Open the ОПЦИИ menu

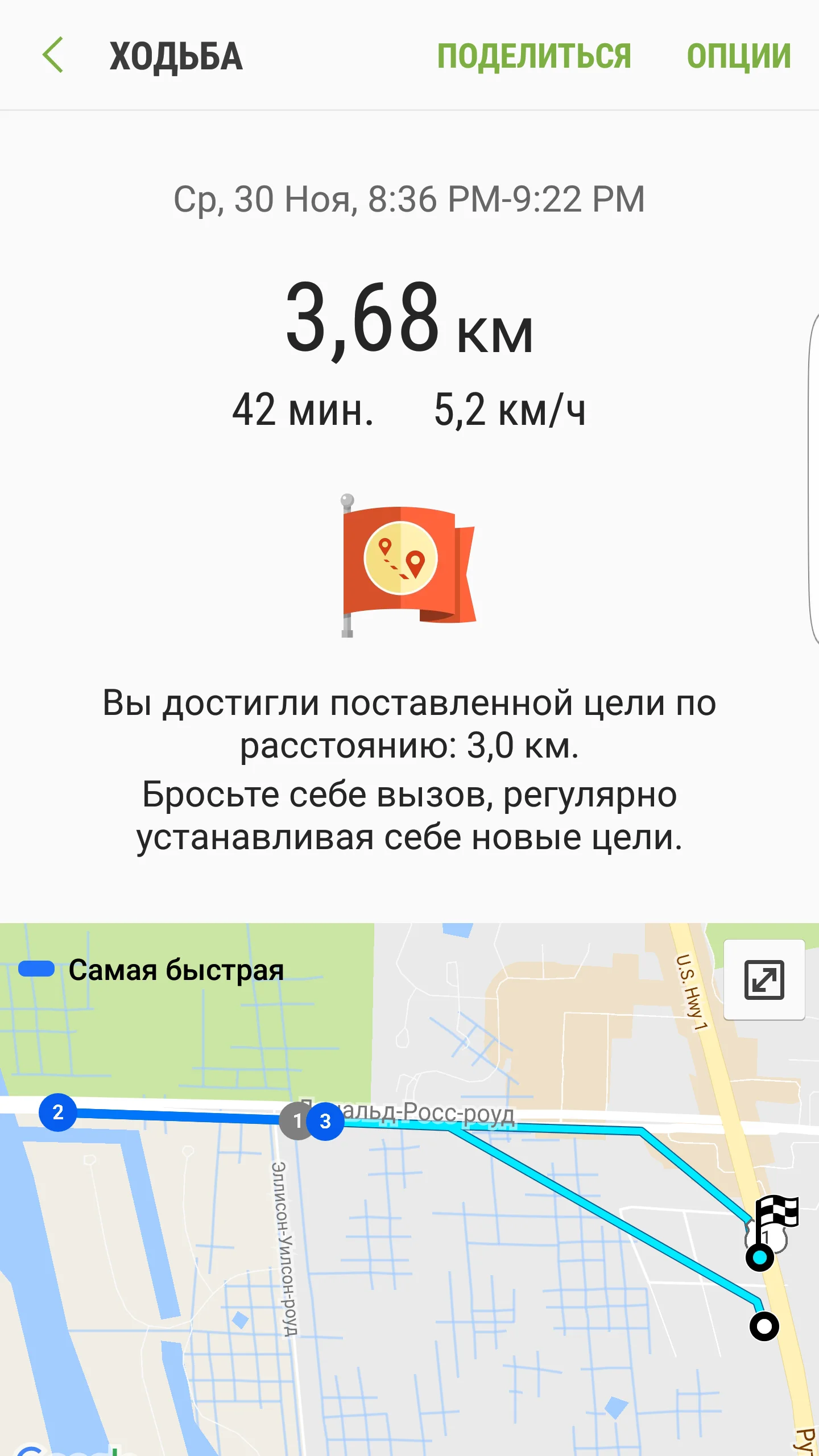click(738, 56)
